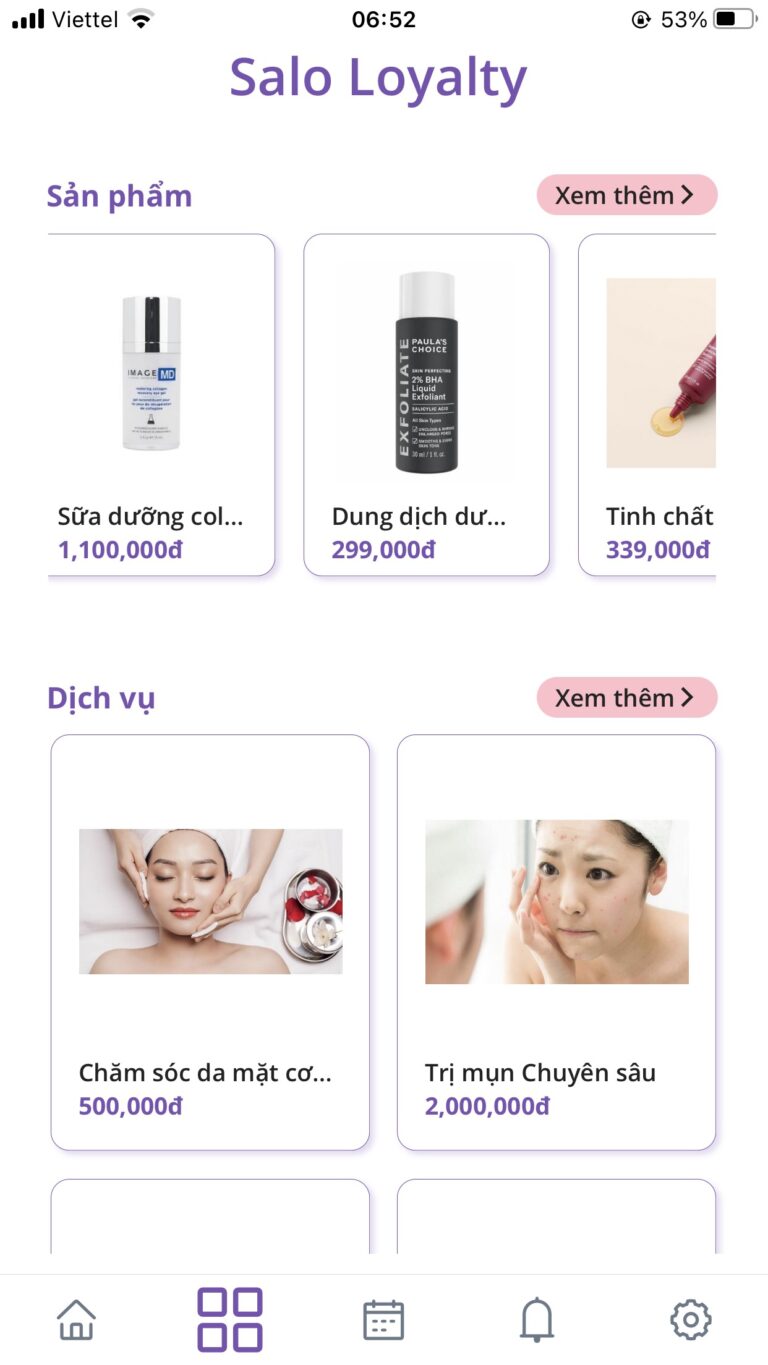
Task: Open the 'Trị mụn Chuyên sâu' service
Action: click(x=556, y=940)
